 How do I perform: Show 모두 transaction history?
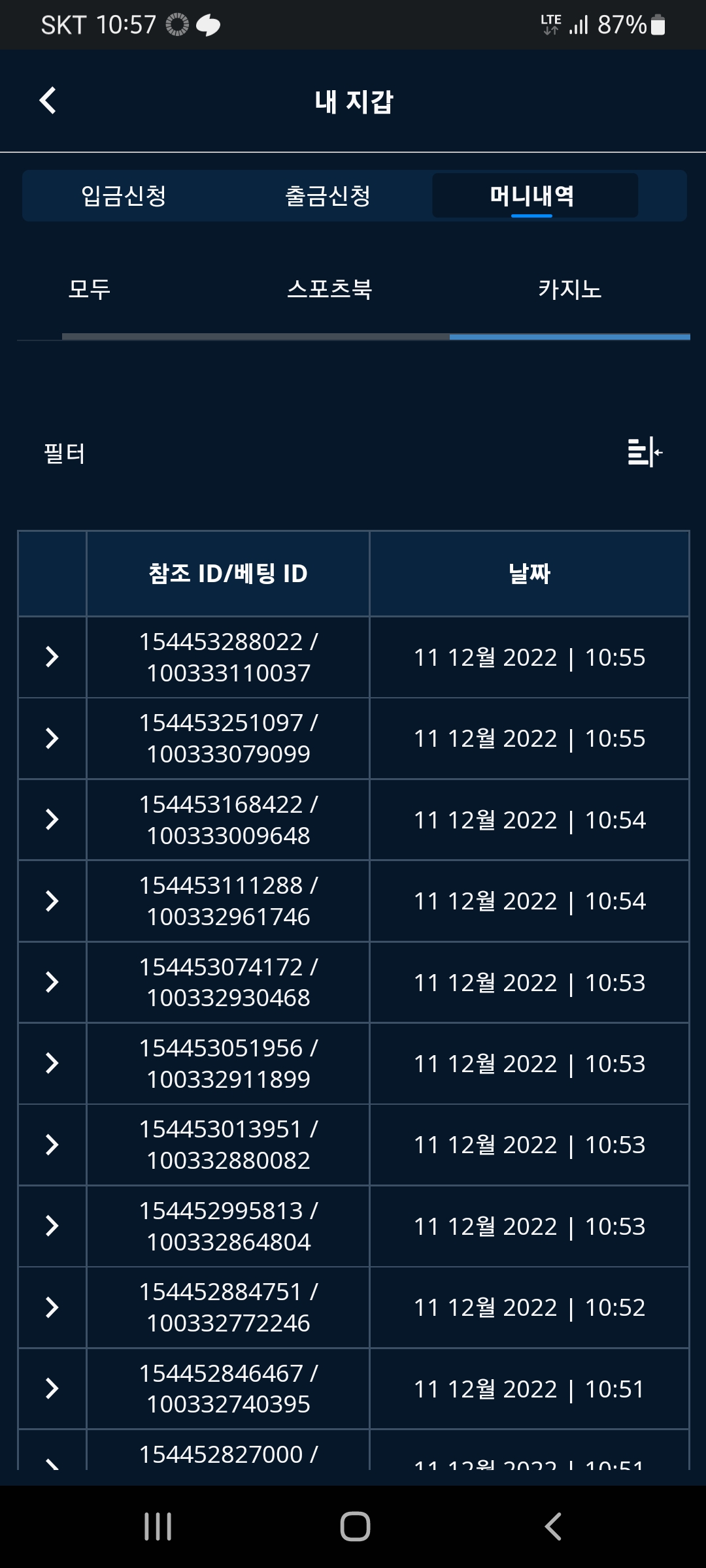coord(90,289)
